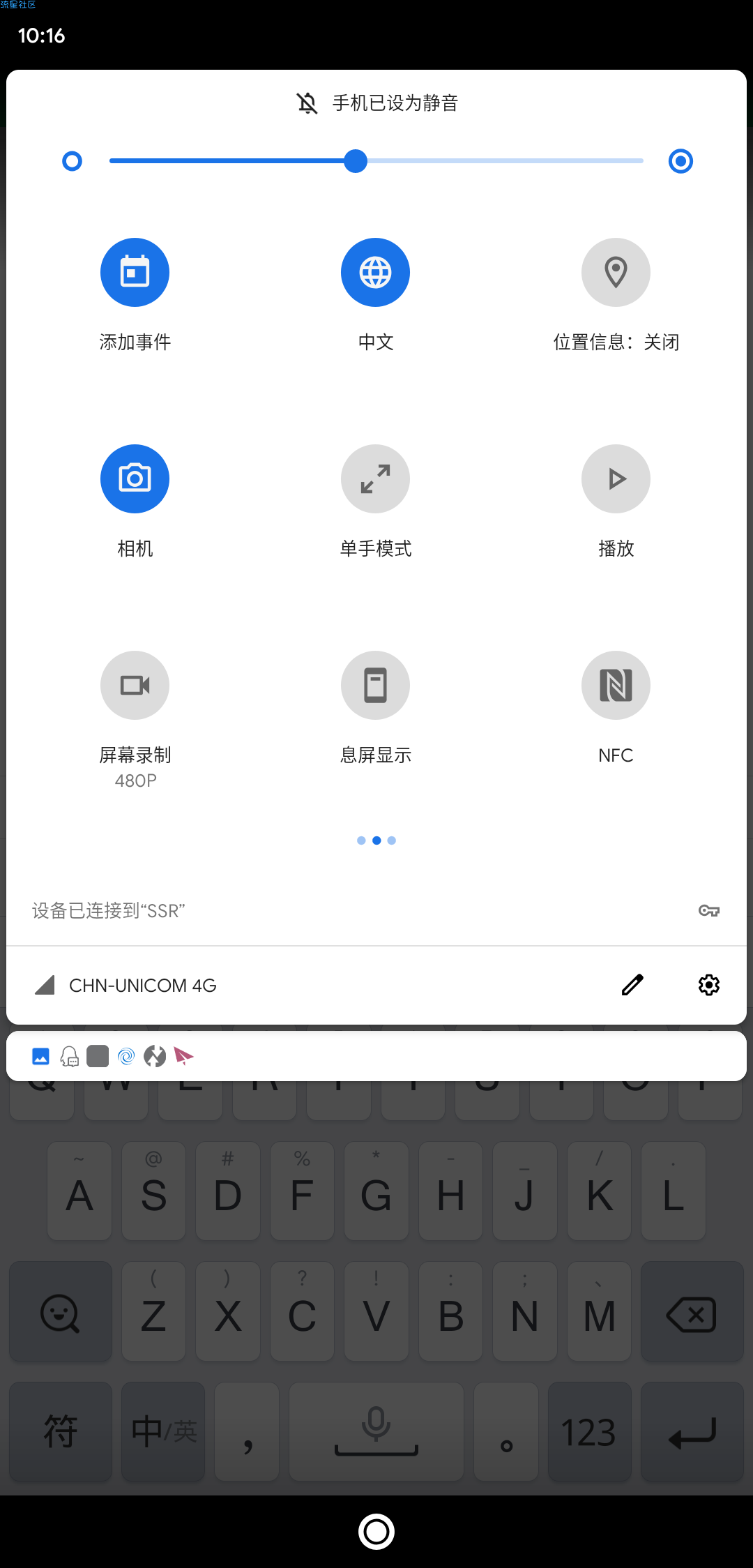Tap the VPN key icon

[x=709, y=910]
